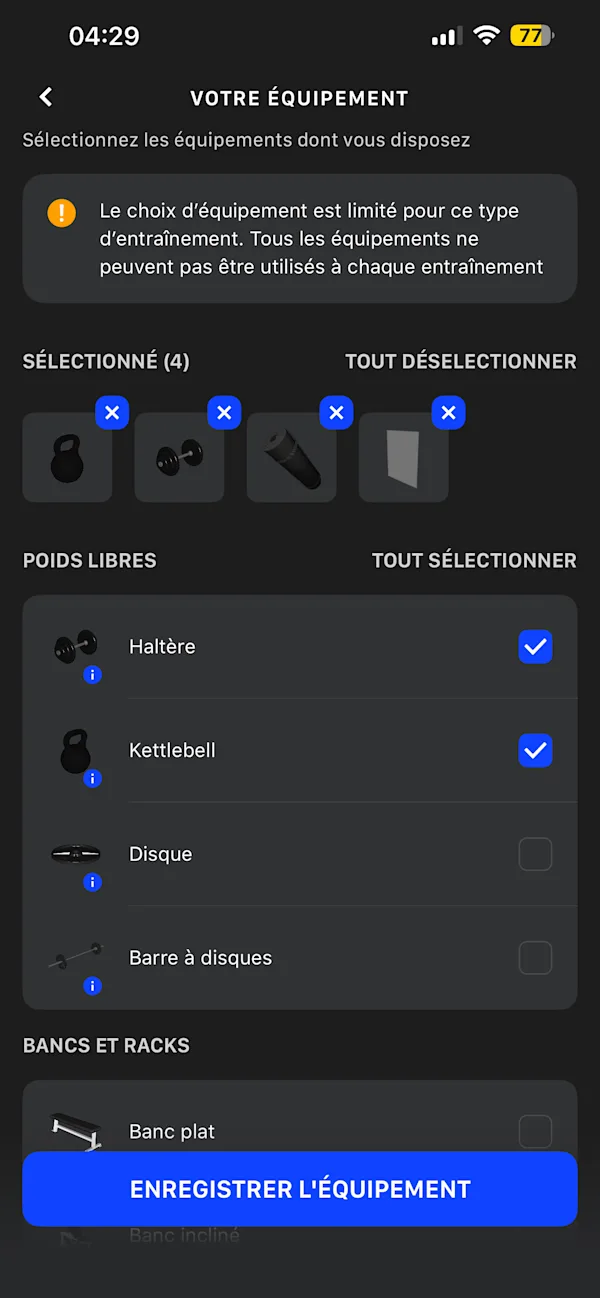Check the Disque checkbox
The image size is (600, 1298).
(535, 854)
